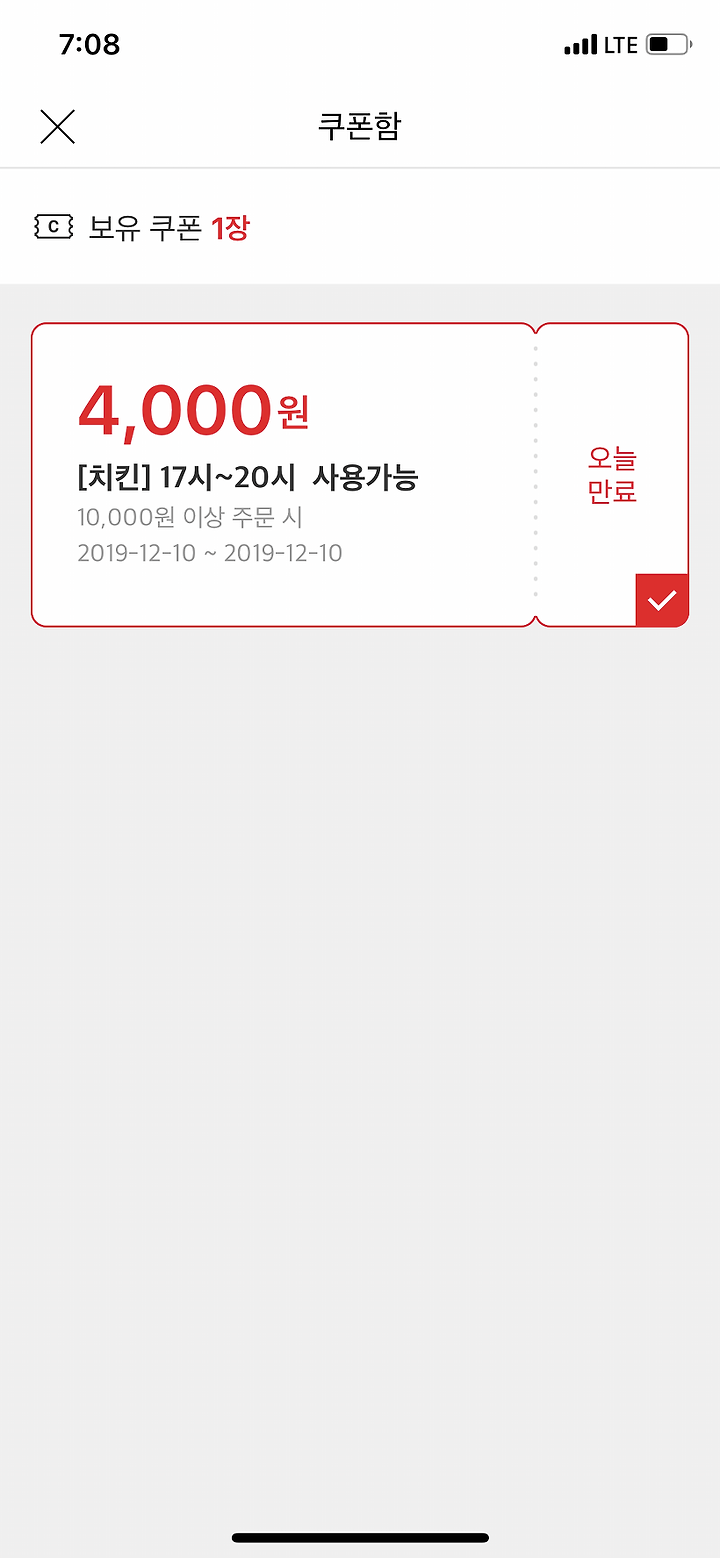Uncheck the red checkmark on the coupon

tap(662, 600)
